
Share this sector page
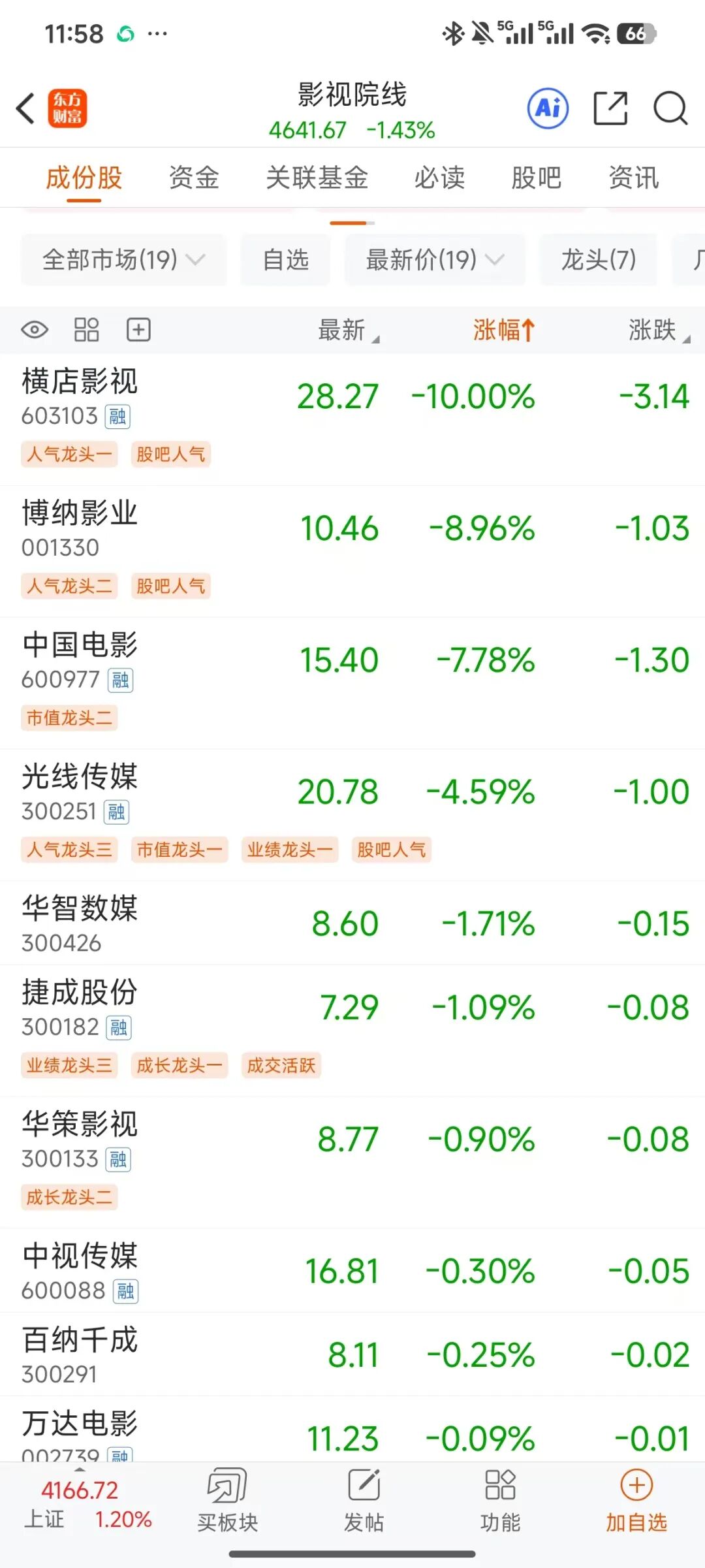(610, 108)
